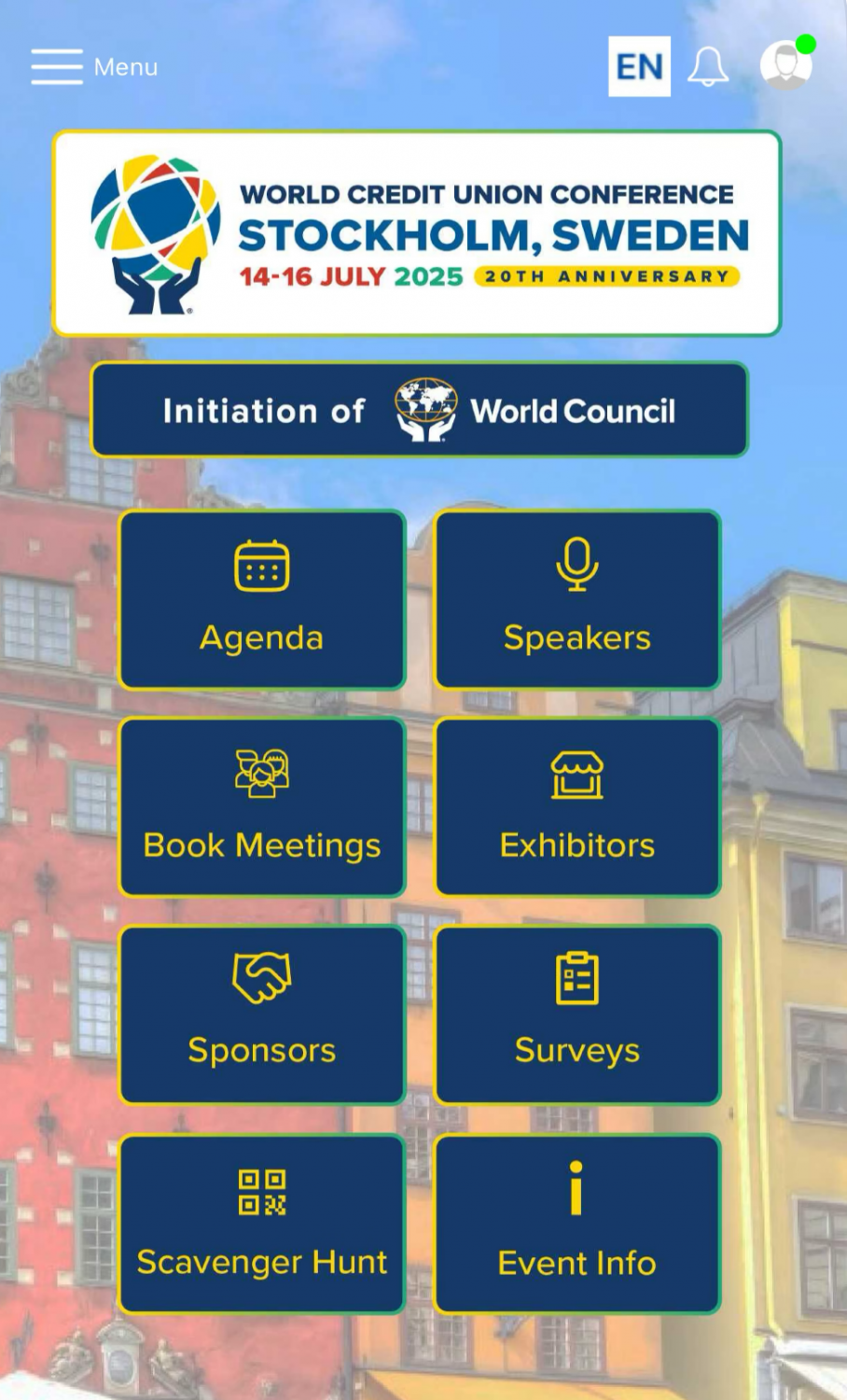Show the Sponsors page
Image resolution: width=847 pixels, height=1400 pixels.
(x=262, y=1015)
